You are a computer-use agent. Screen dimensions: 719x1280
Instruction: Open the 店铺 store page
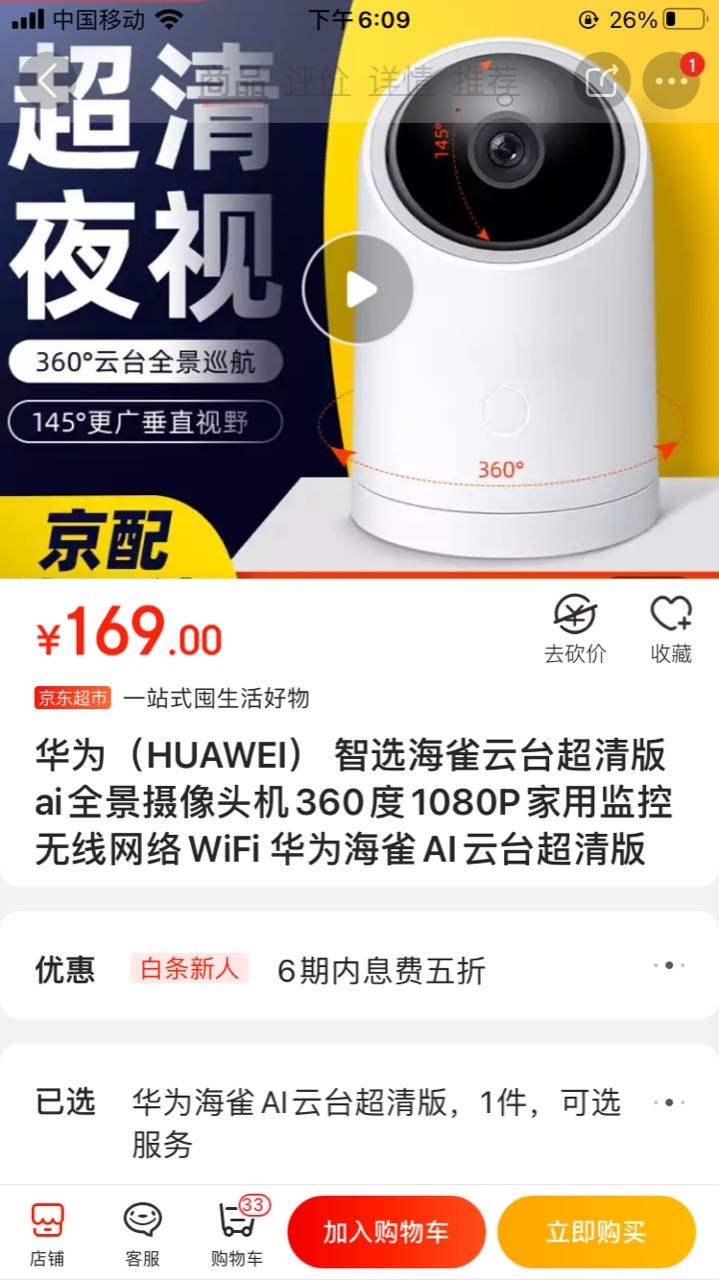point(47,1233)
